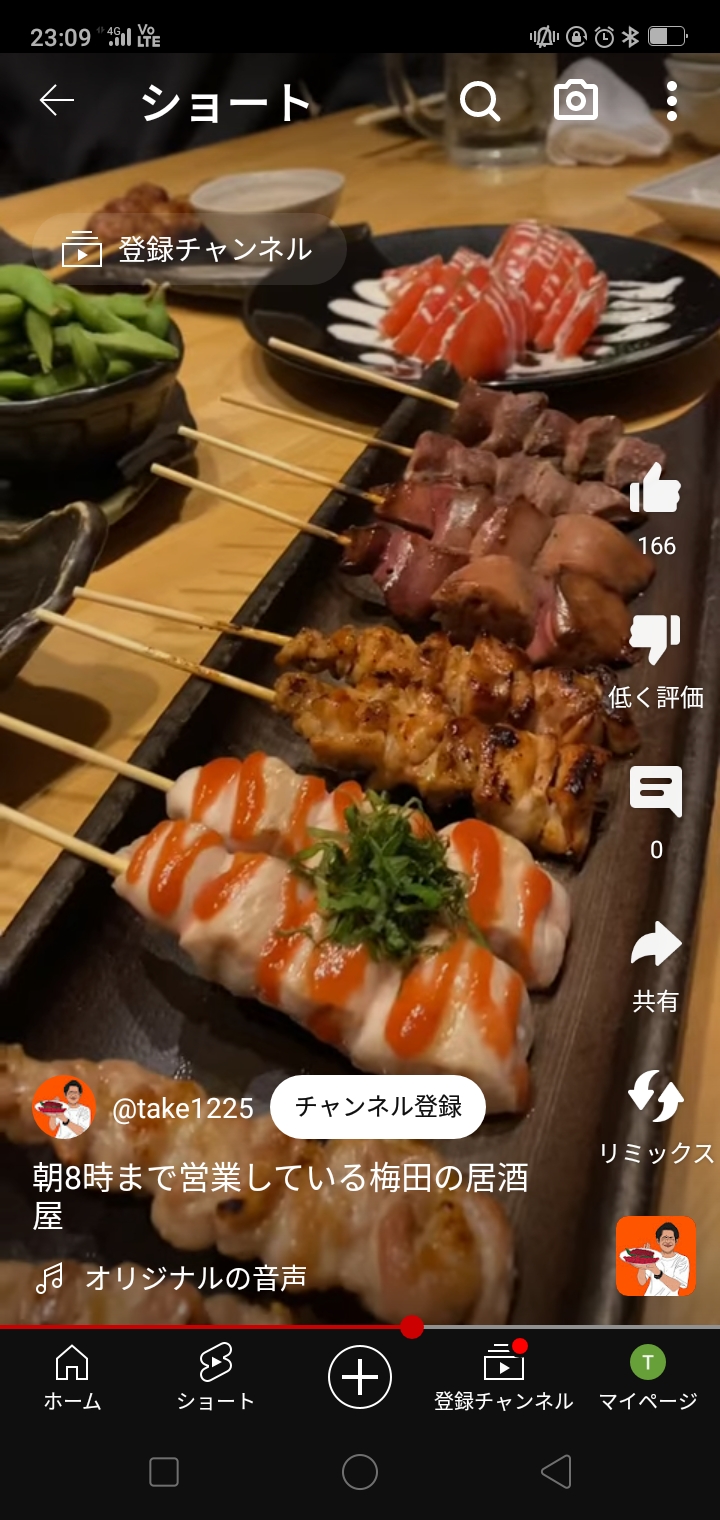Tap the system home circle button
720x1520 pixels.
click(x=360, y=1472)
